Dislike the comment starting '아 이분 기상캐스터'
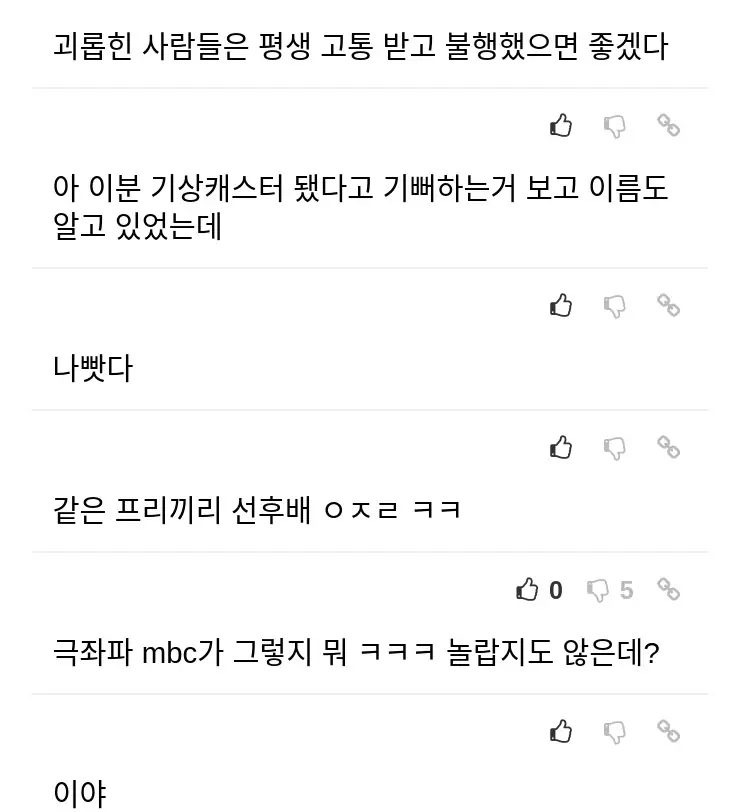The width and height of the screenshot is (740, 812). [615, 126]
